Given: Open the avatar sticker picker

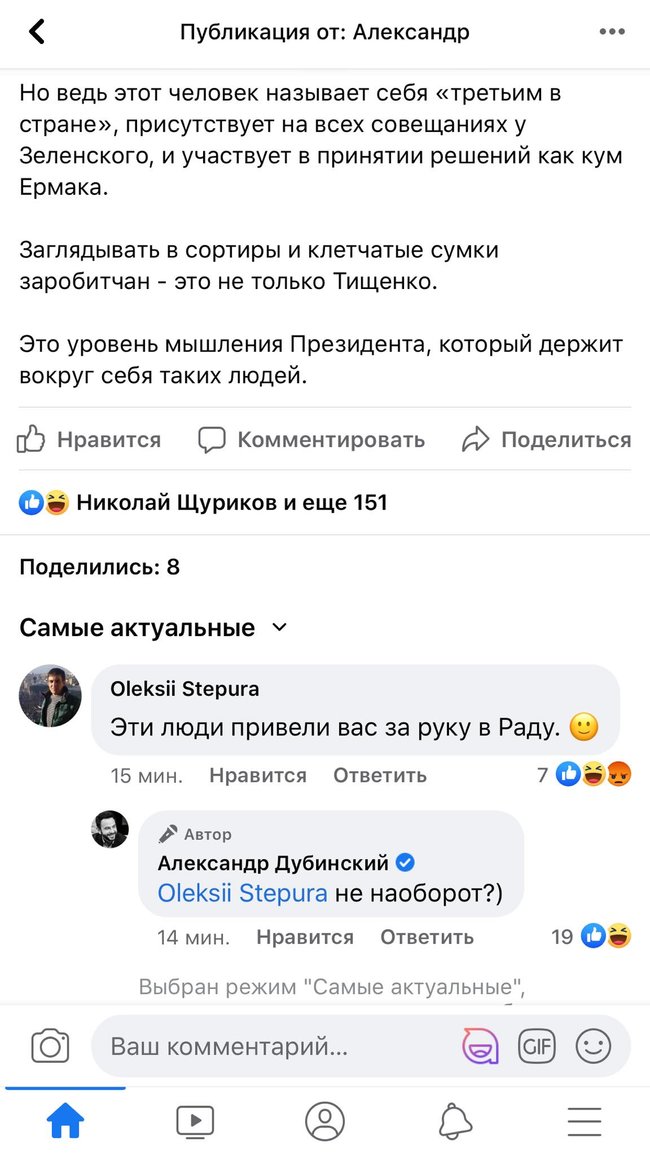Looking at the screenshot, I should [x=480, y=1047].
